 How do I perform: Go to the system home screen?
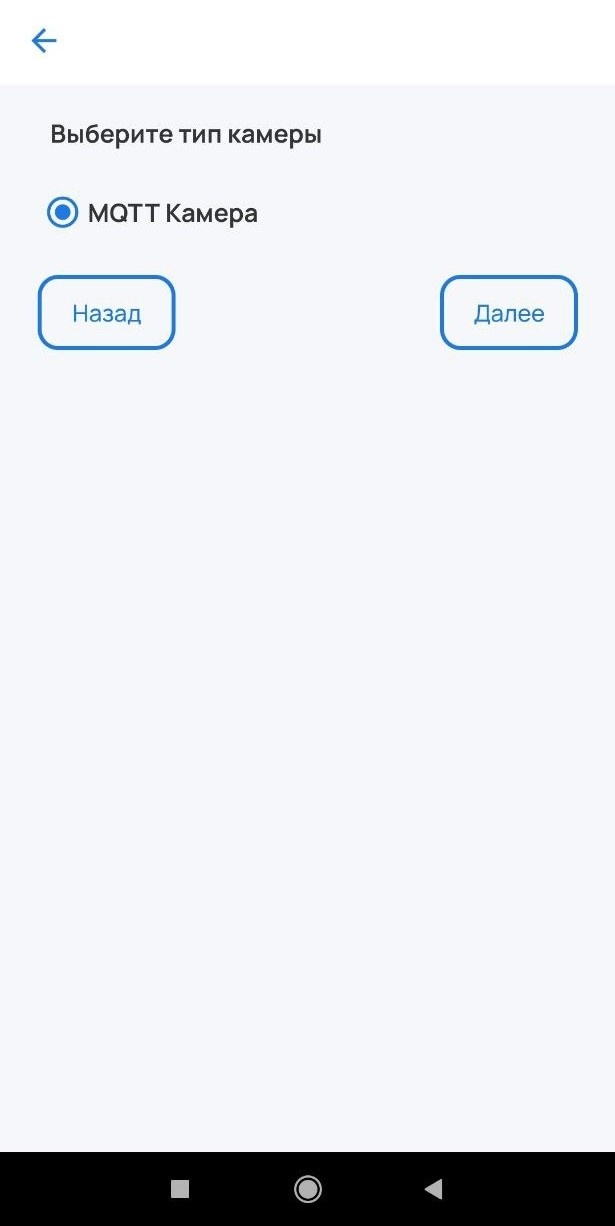coord(308,1188)
